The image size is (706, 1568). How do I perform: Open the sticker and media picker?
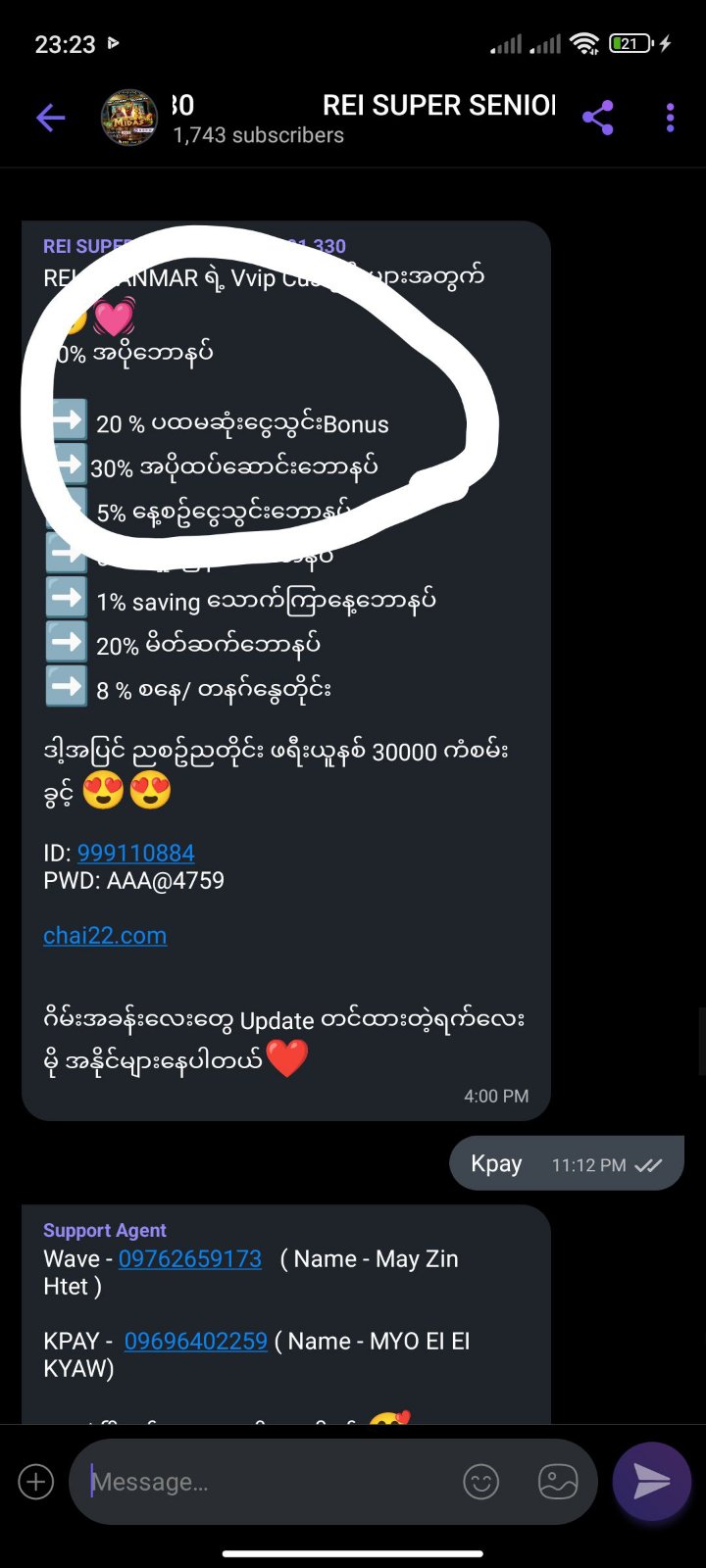(557, 1482)
